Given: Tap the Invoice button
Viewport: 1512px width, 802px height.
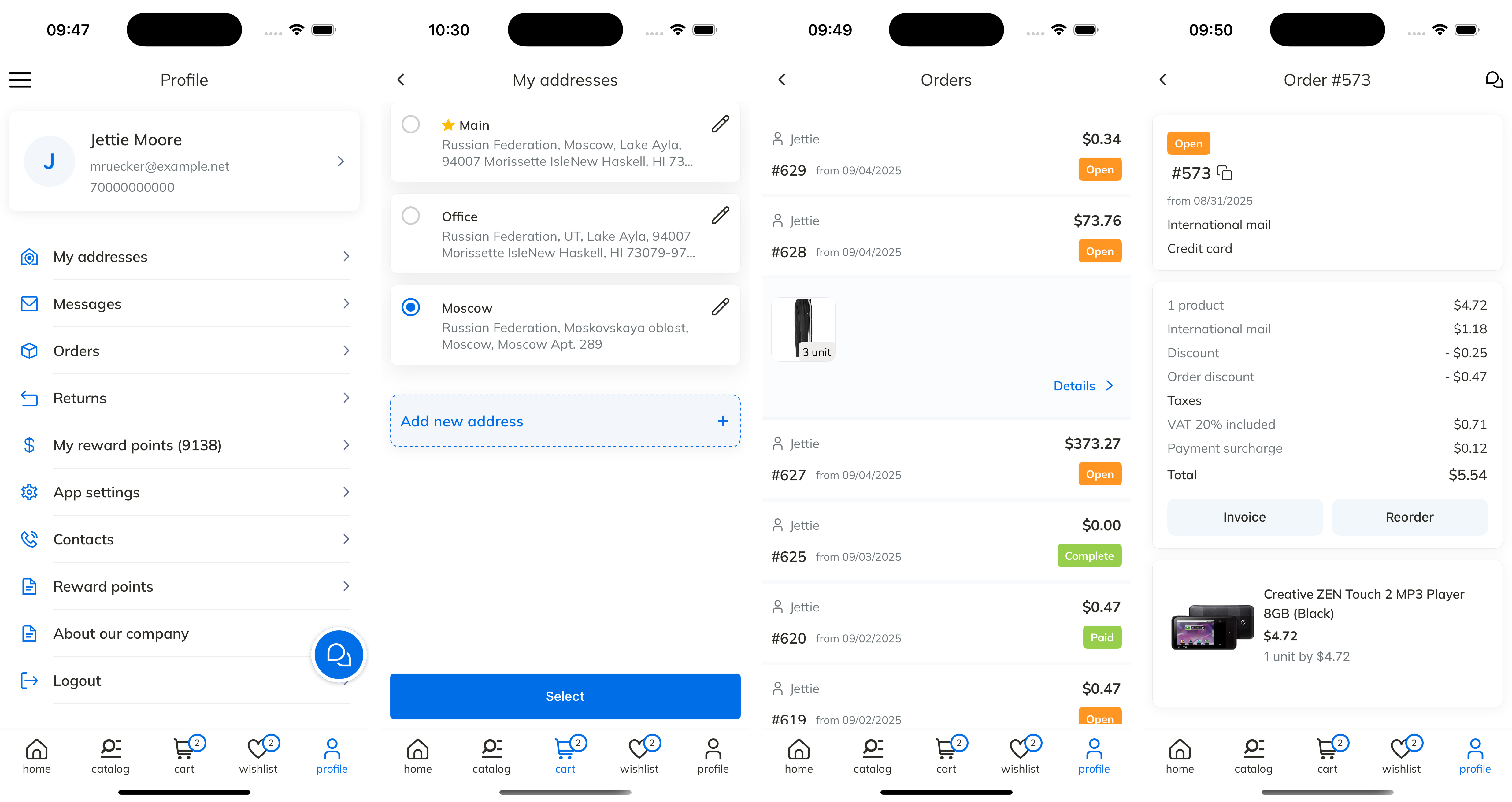Looking at the screenshot, I should tap(1244, 517).
